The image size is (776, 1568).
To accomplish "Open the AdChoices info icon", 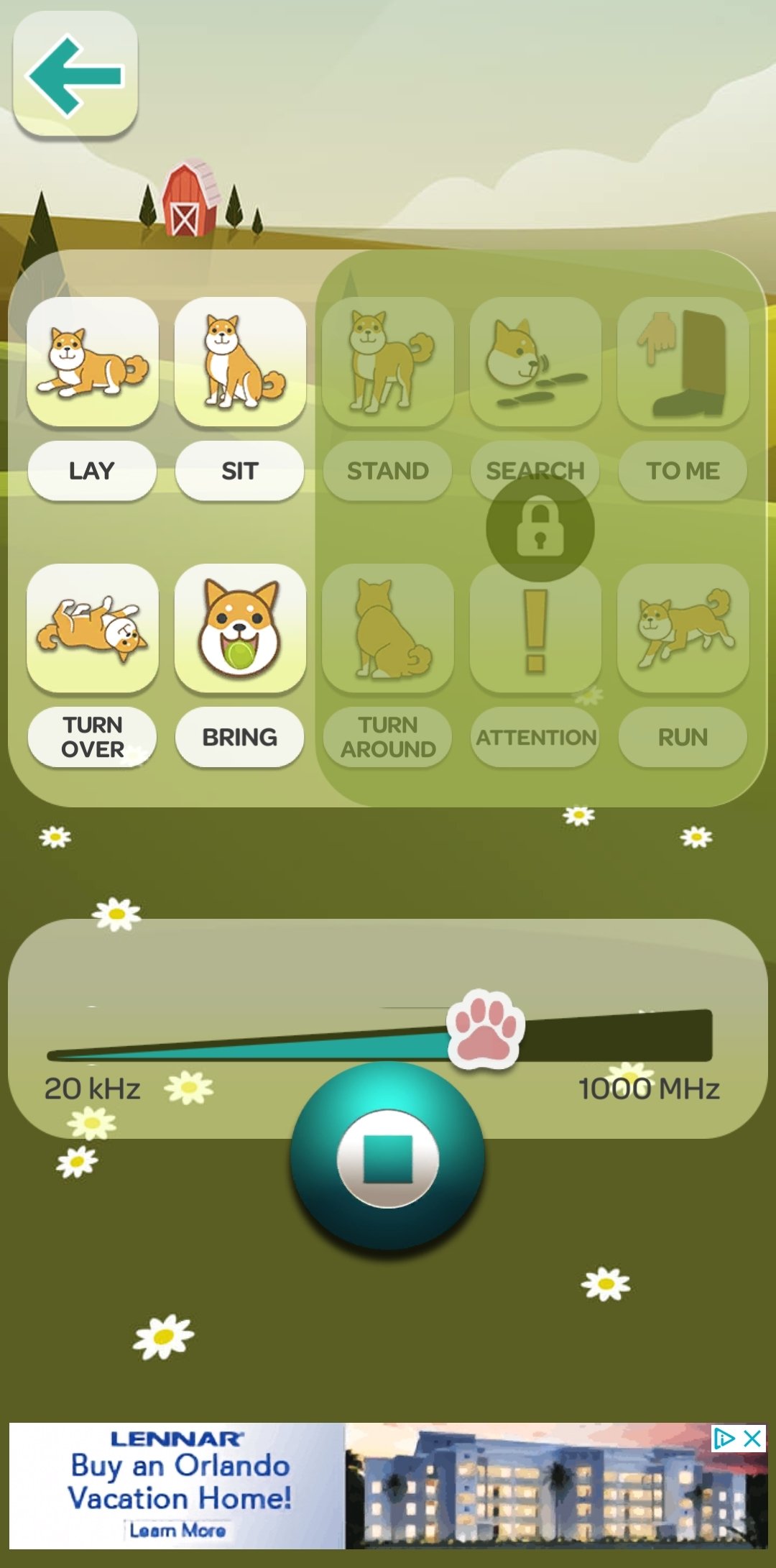I will (x=724, y=1438).
